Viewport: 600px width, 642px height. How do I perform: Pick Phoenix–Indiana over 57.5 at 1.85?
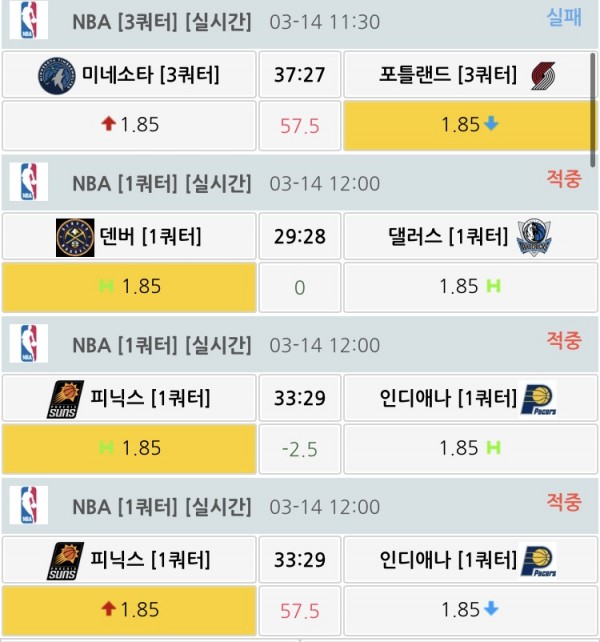[x=128, y=610]
